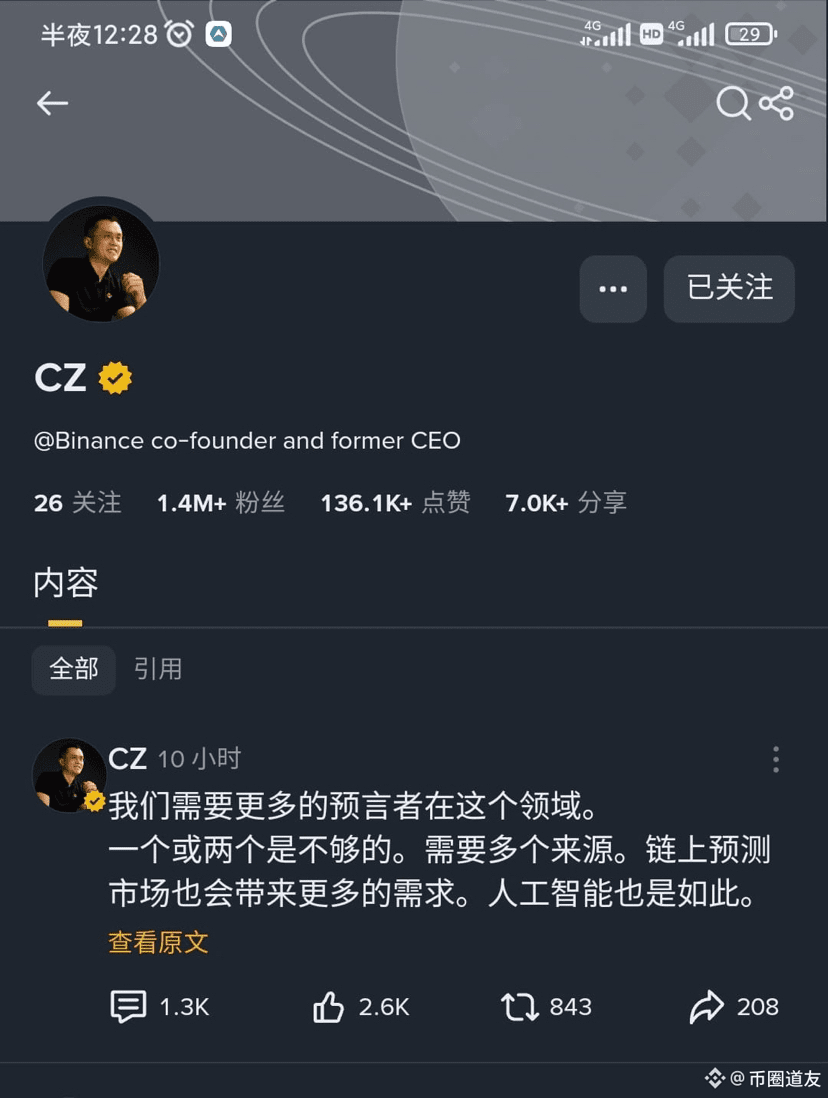Go back using the top-left arrow
The width and height of the screenshot is (828, 1098).
[x=52, y=103]
